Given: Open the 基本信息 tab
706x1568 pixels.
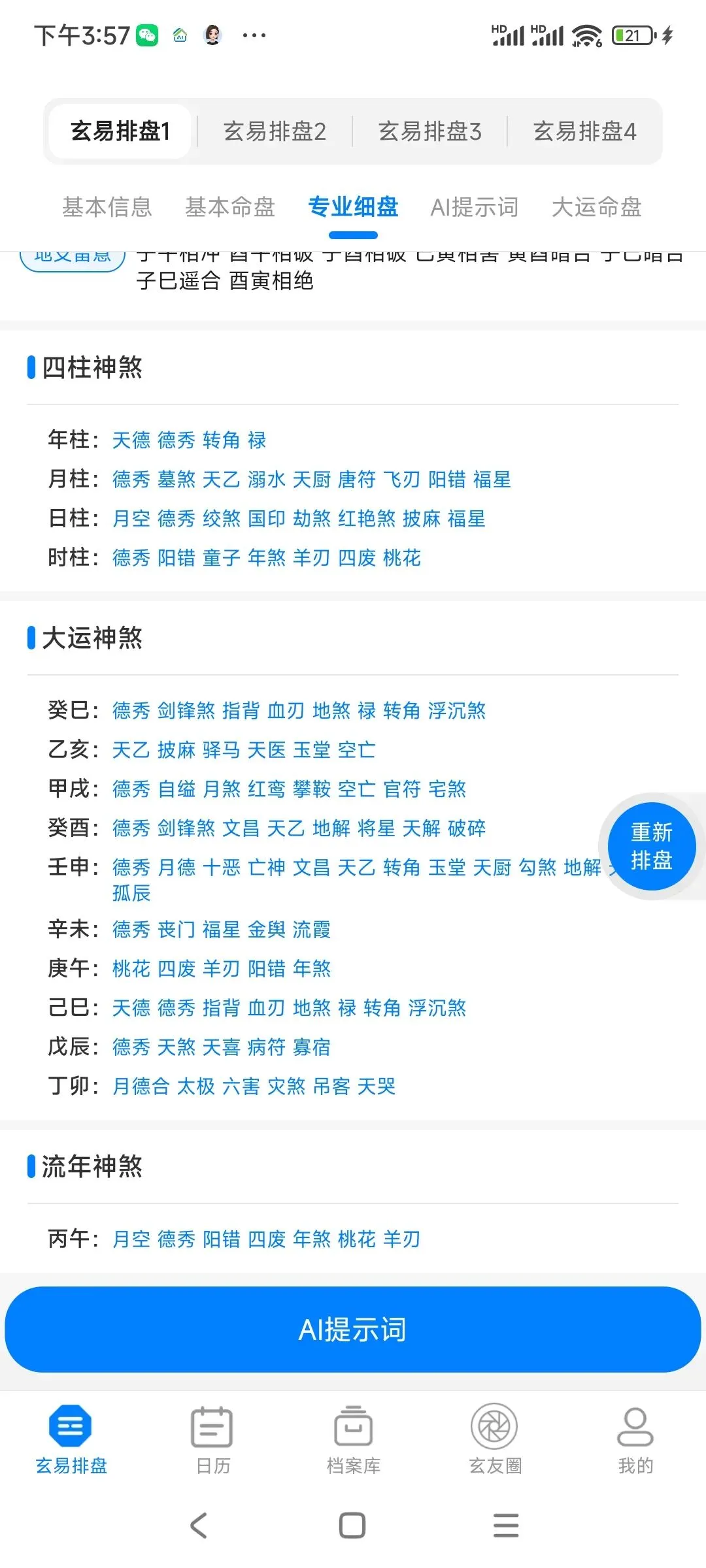Looking at the screenshot, I should [x=107, y=207].
